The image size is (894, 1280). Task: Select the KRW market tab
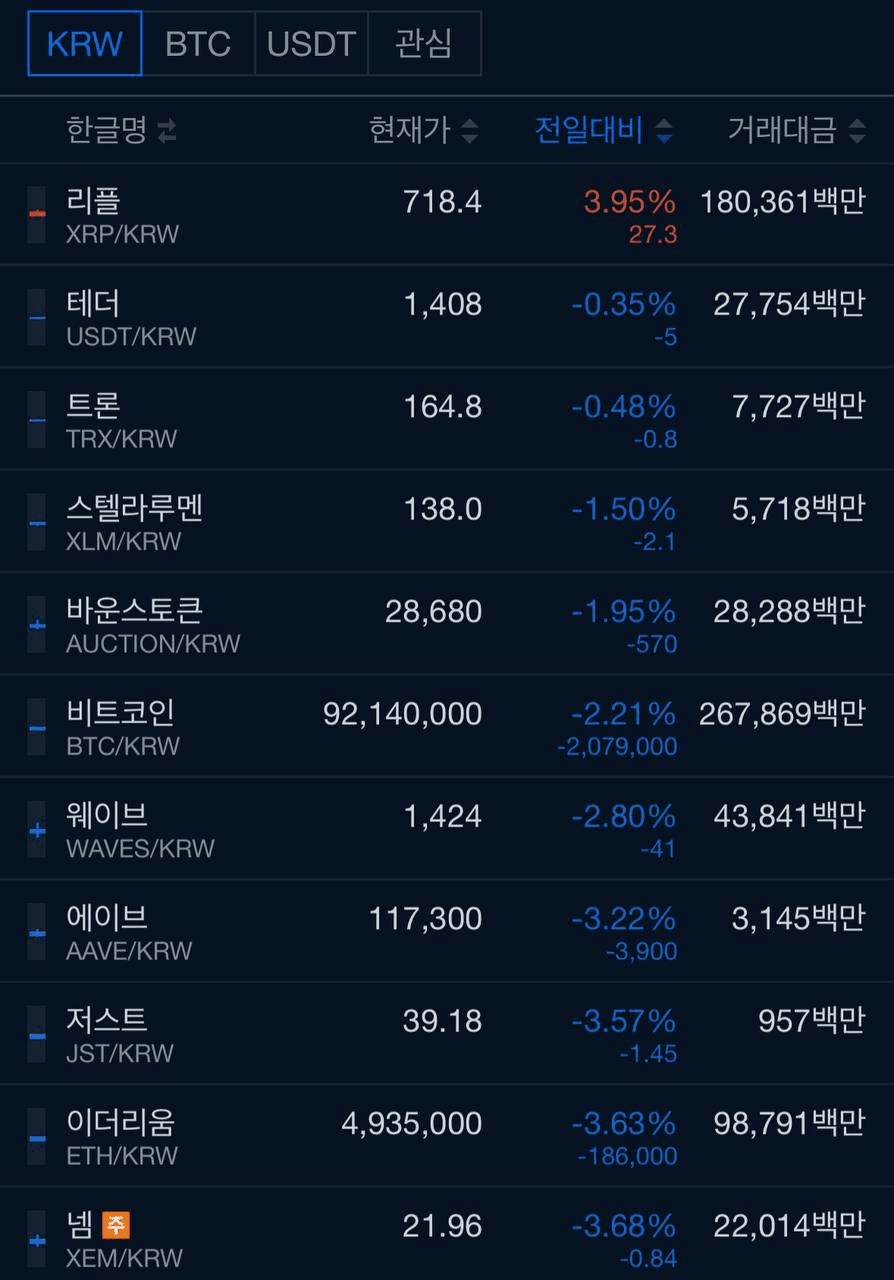(85, 44)
